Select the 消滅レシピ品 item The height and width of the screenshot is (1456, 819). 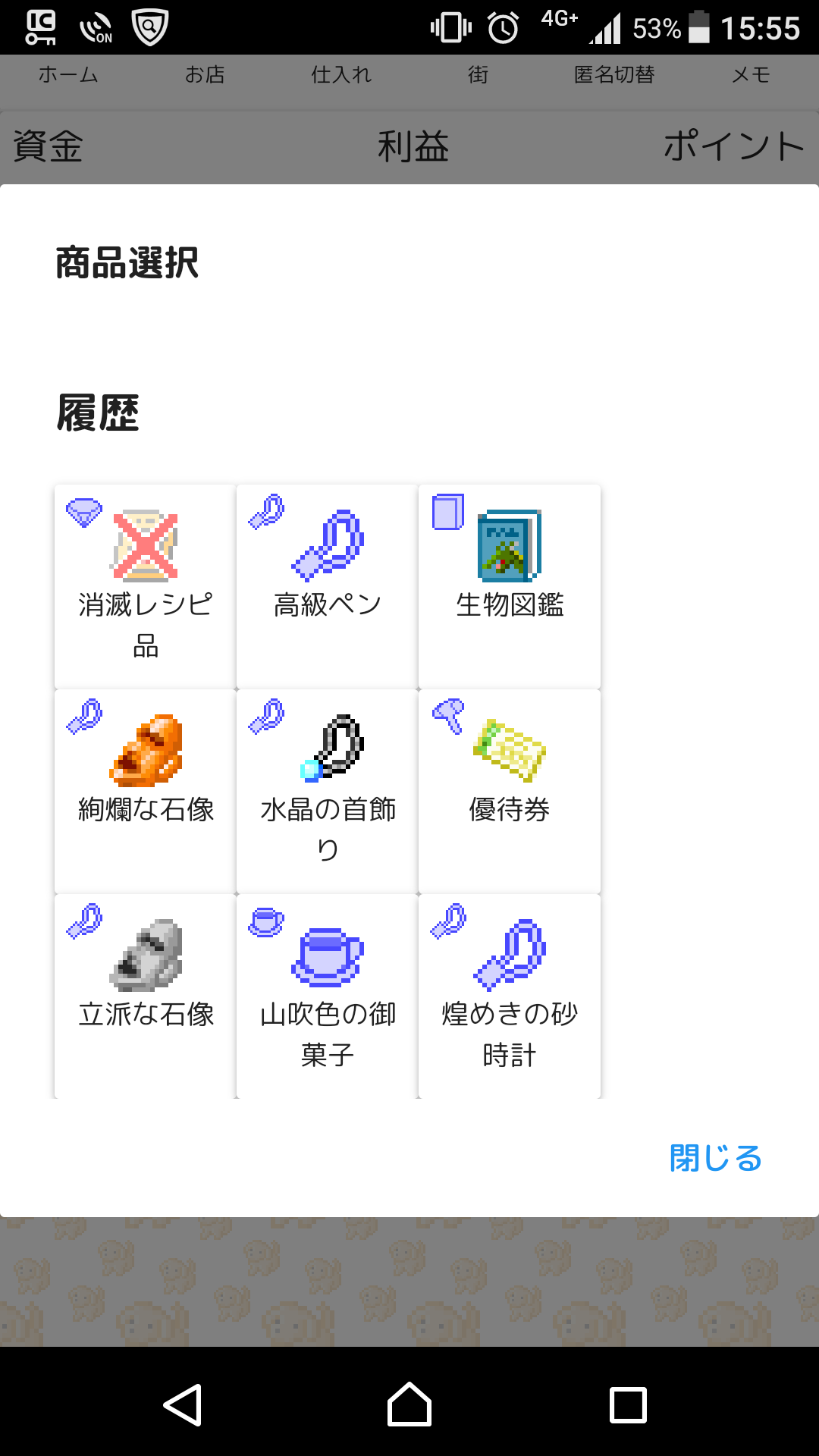pyautogui.click(x=145, y=586)
